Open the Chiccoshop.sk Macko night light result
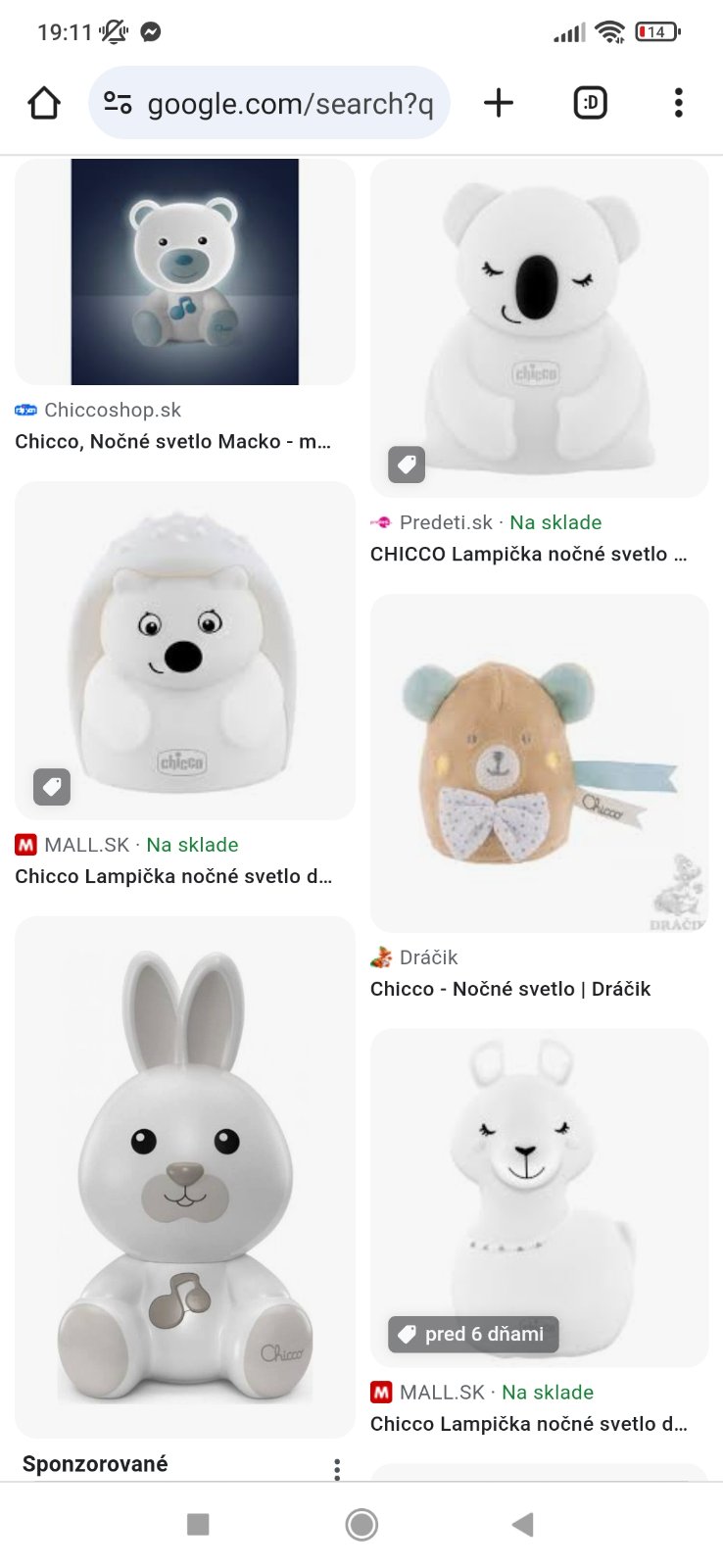723x1568 pixels. coord(184,272)
